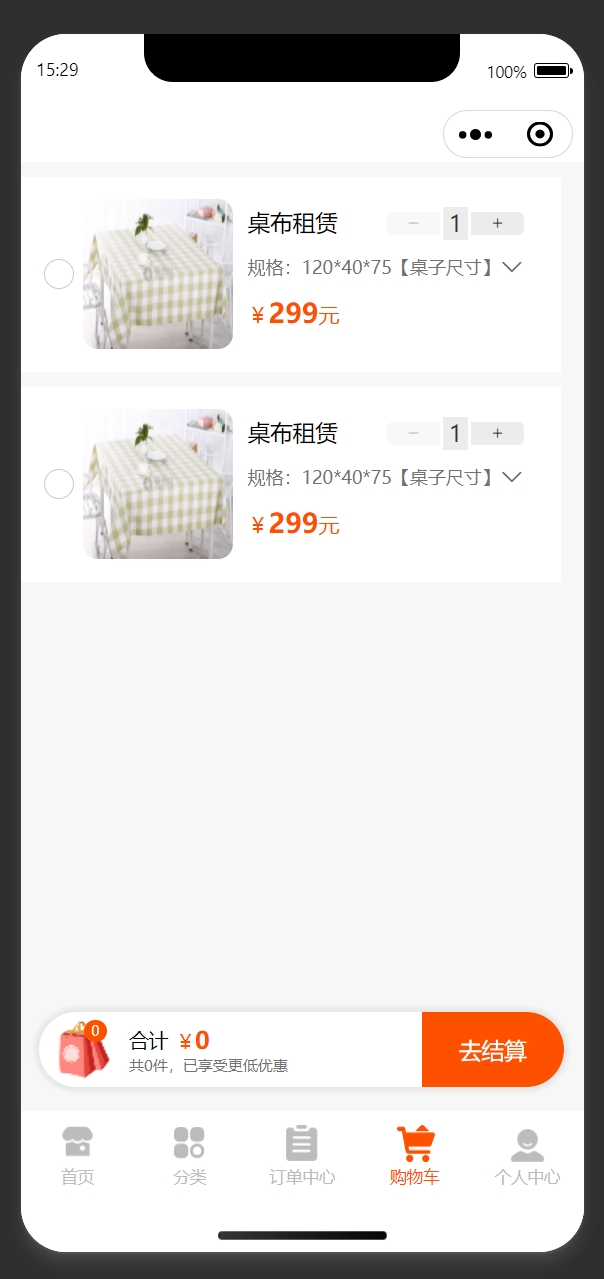The height and width of the screenshot is (1279, 604).
Task: Select the second 桌布租赁 cart item checkbox
Action: tap(59, 484)
